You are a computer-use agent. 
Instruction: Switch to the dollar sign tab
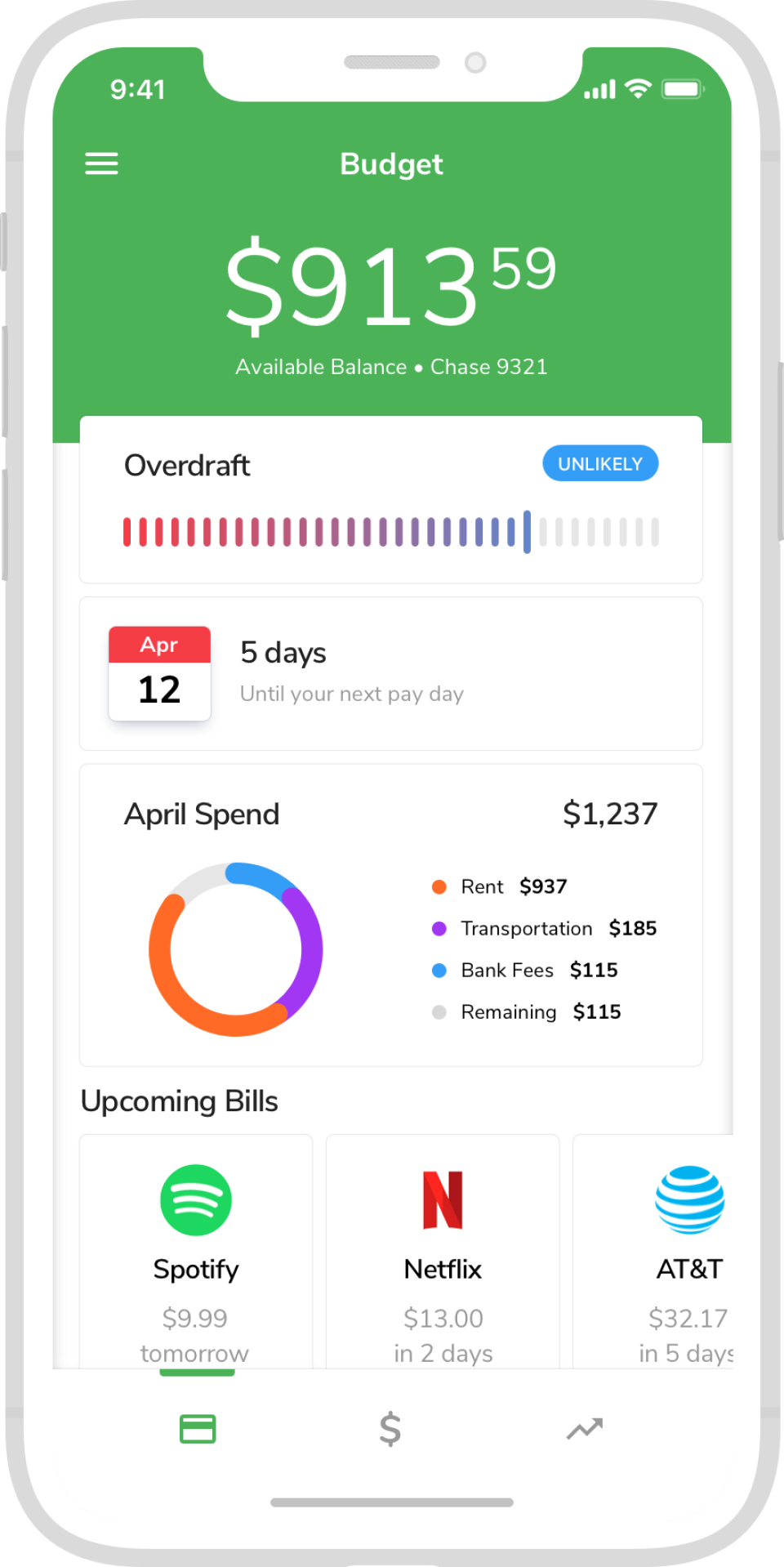tap(390, 1429)
